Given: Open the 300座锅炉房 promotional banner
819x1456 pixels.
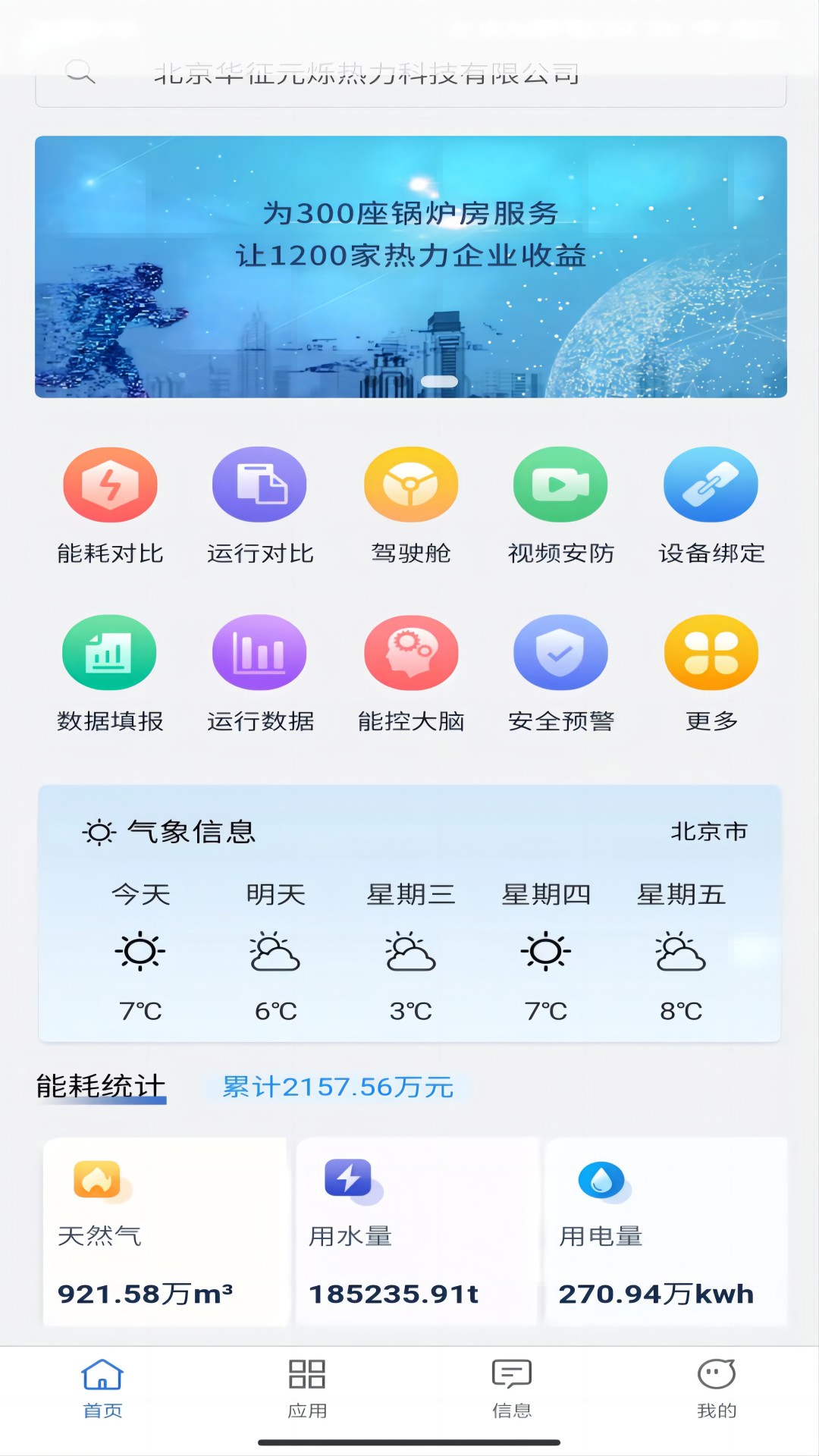Looking at the screenshot, I should (410, 266).
